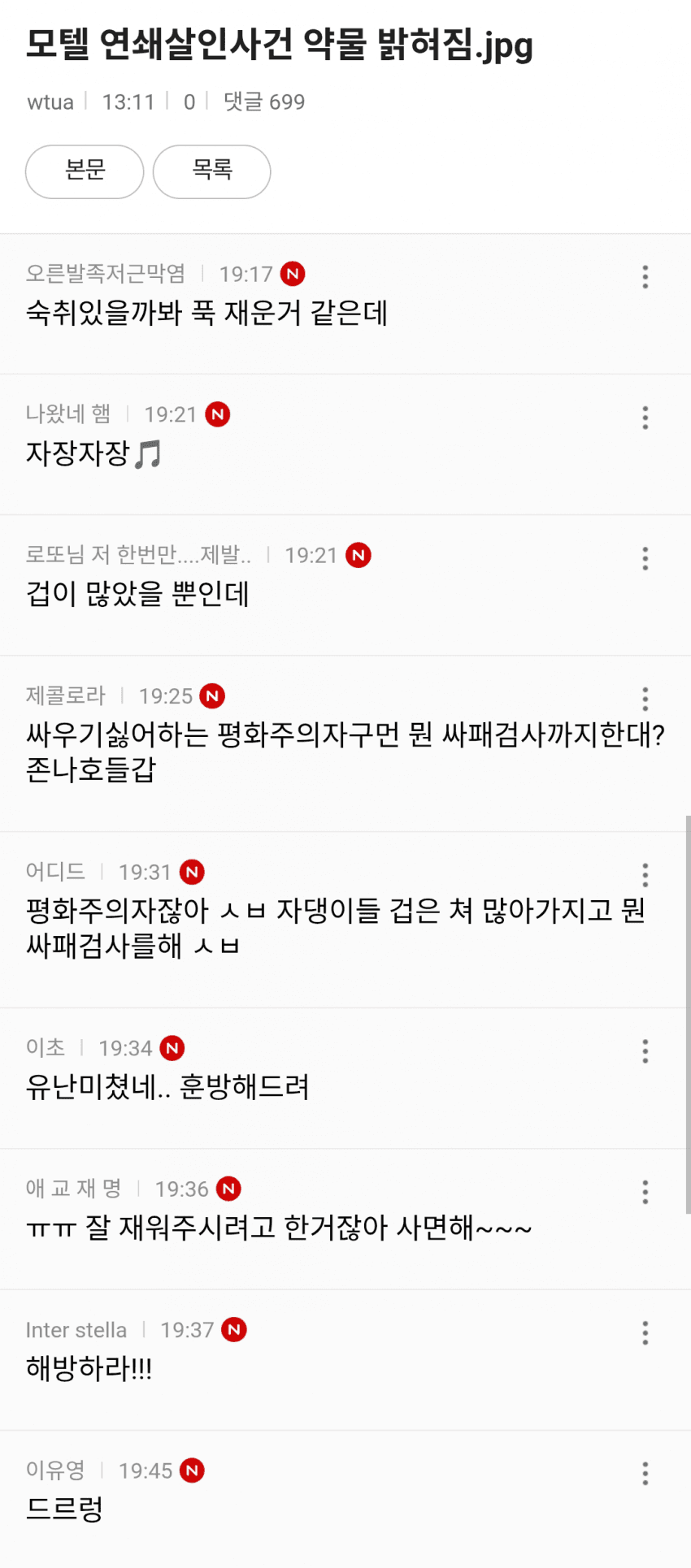Open the overflow menu for 제콜로라's comment
691x1568 pixels.
click(x=645, y=699)
